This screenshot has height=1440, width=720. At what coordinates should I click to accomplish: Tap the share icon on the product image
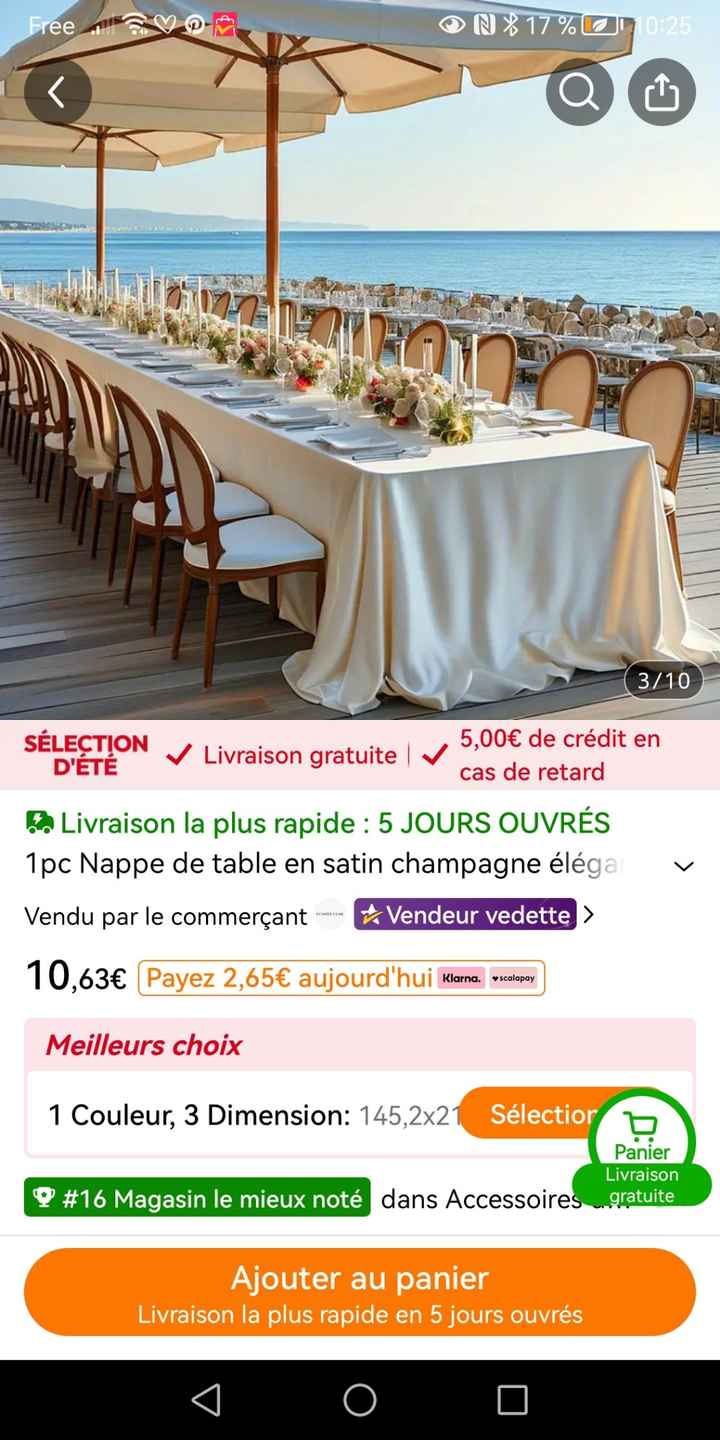[x=661, y=92]
